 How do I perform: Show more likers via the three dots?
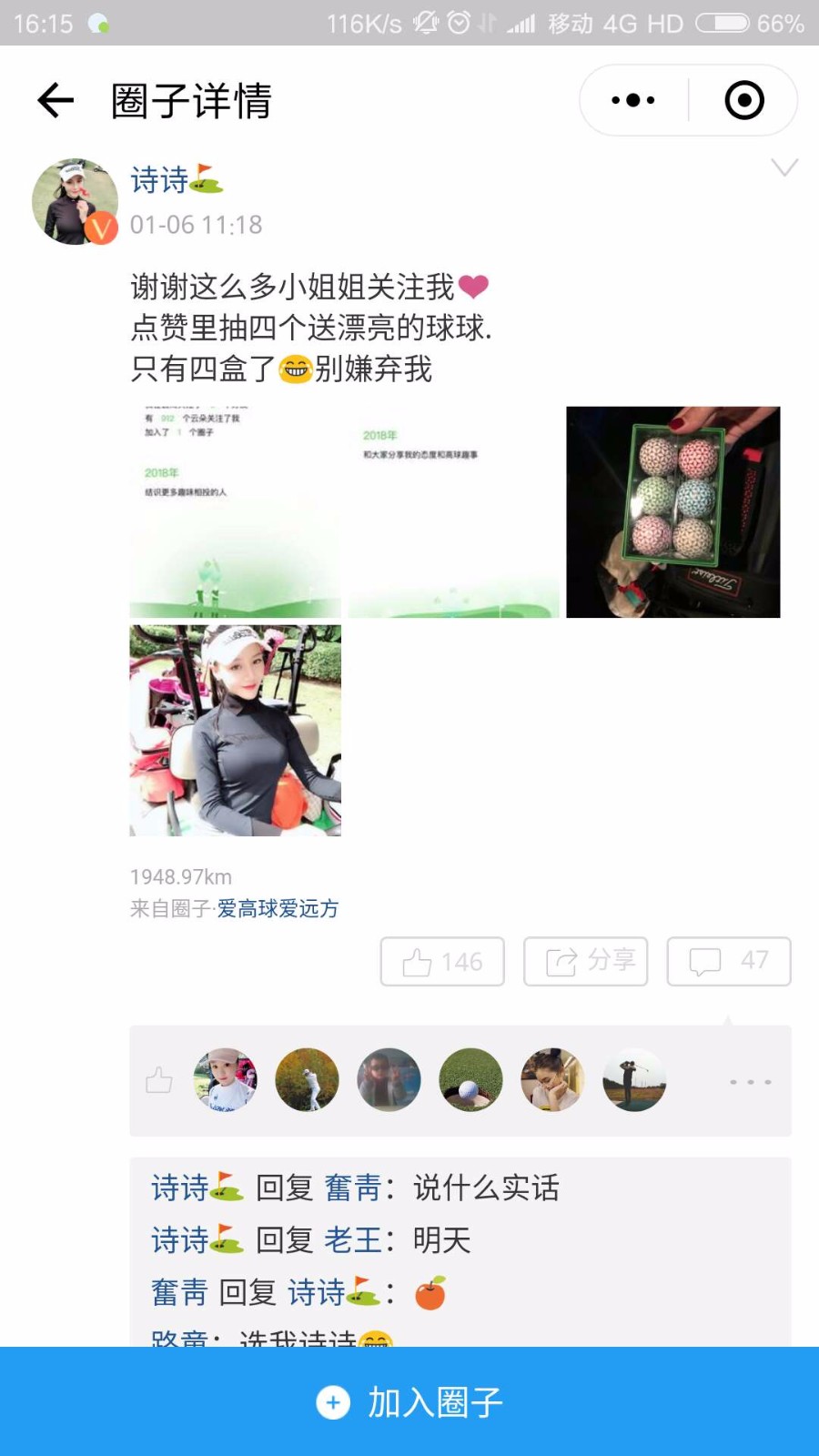(750, 1082)
